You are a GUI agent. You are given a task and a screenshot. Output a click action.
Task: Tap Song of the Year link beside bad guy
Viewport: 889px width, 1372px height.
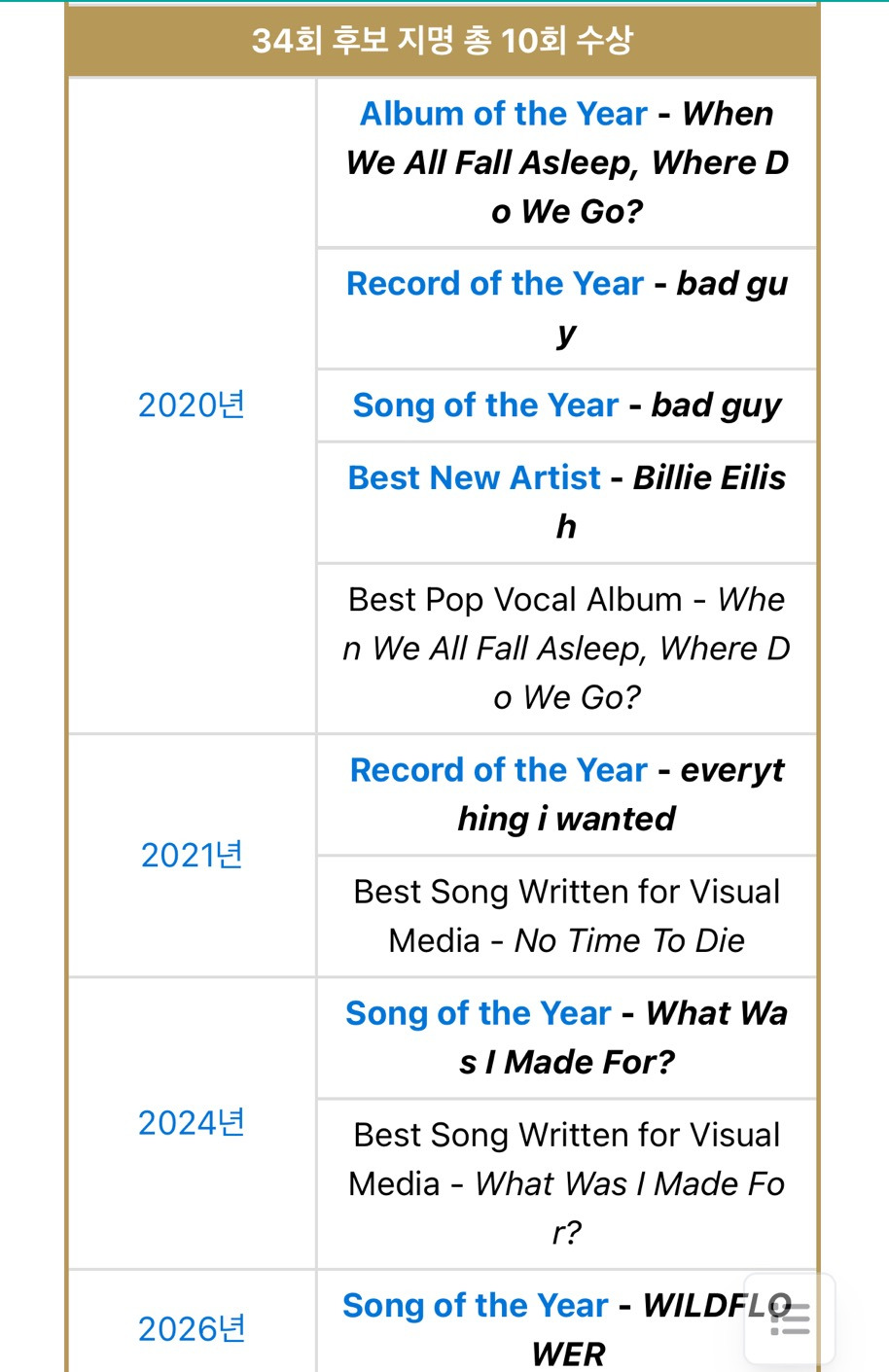485,405
